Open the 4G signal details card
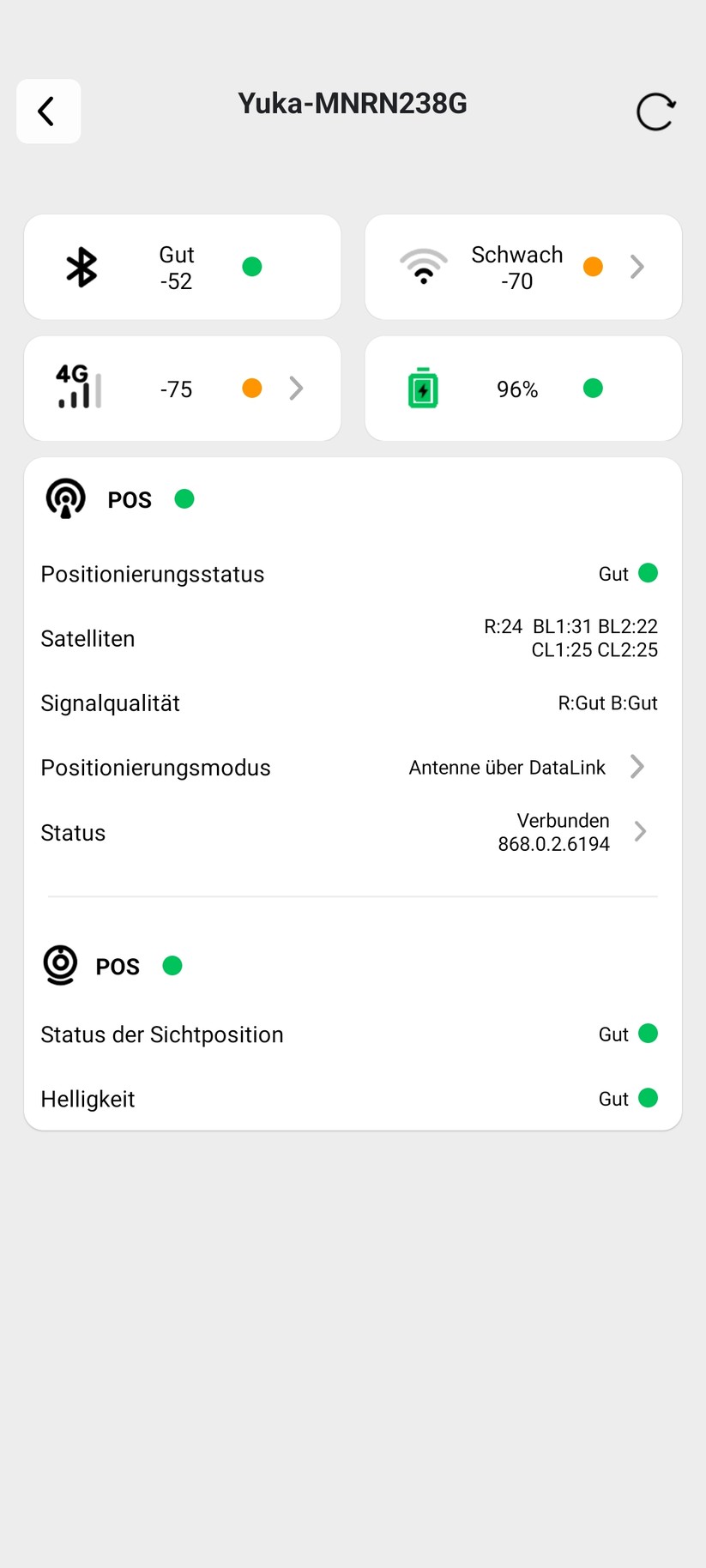Image resolution: width=706 pixels, height=1568 pixels. point(182,389)
